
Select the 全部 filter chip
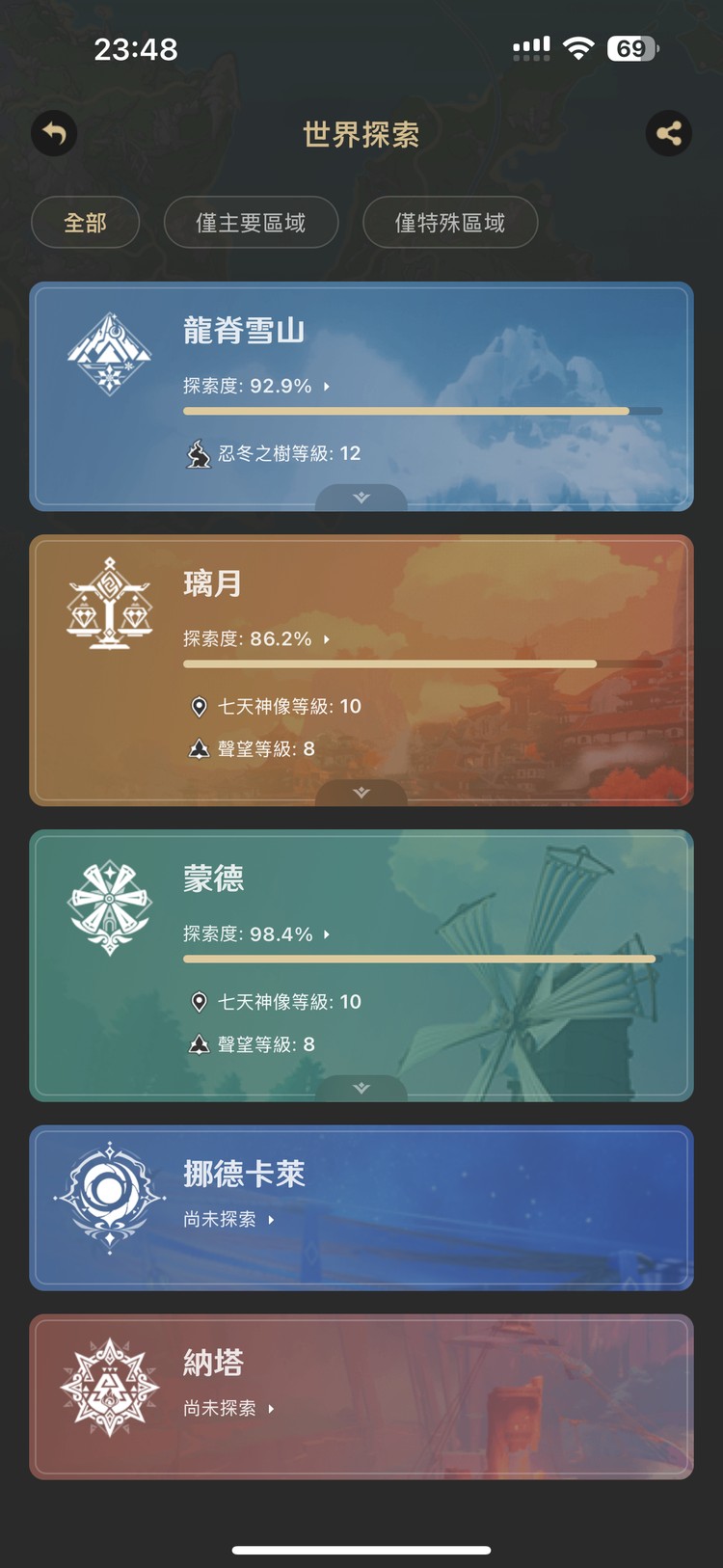click(x=86, y=223)
